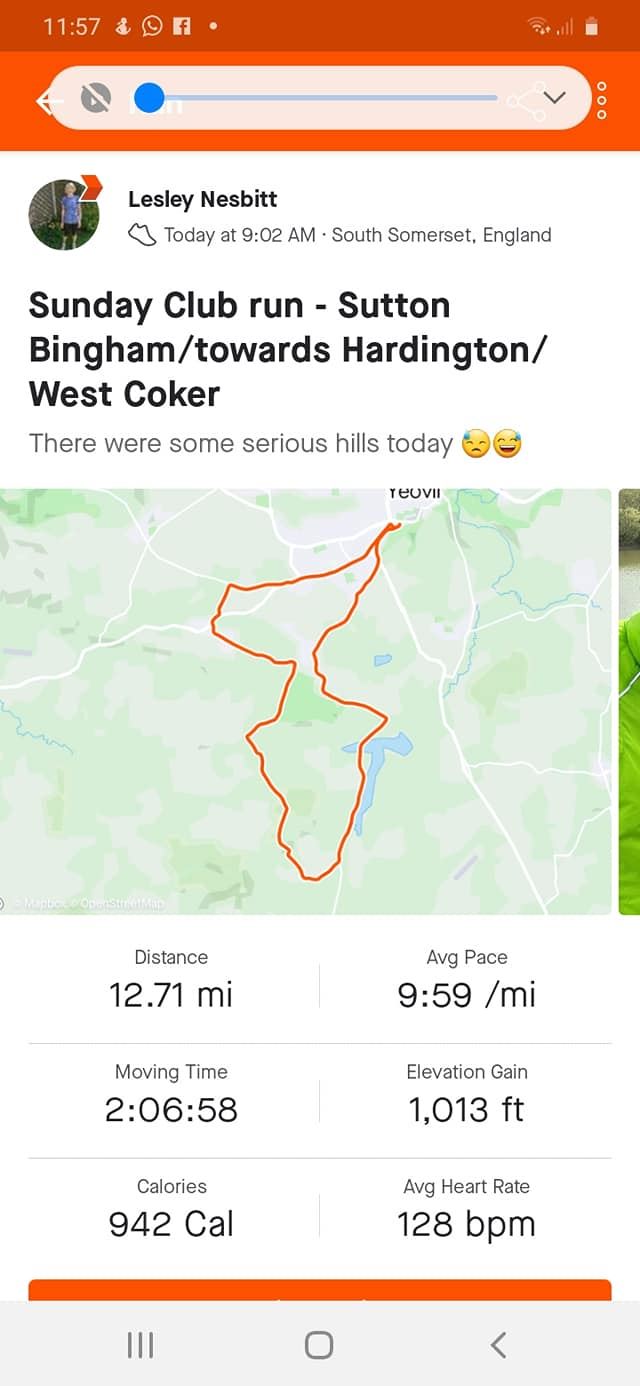
Task: Tap the volume slider thumb
Action: [x=149, y=98]
